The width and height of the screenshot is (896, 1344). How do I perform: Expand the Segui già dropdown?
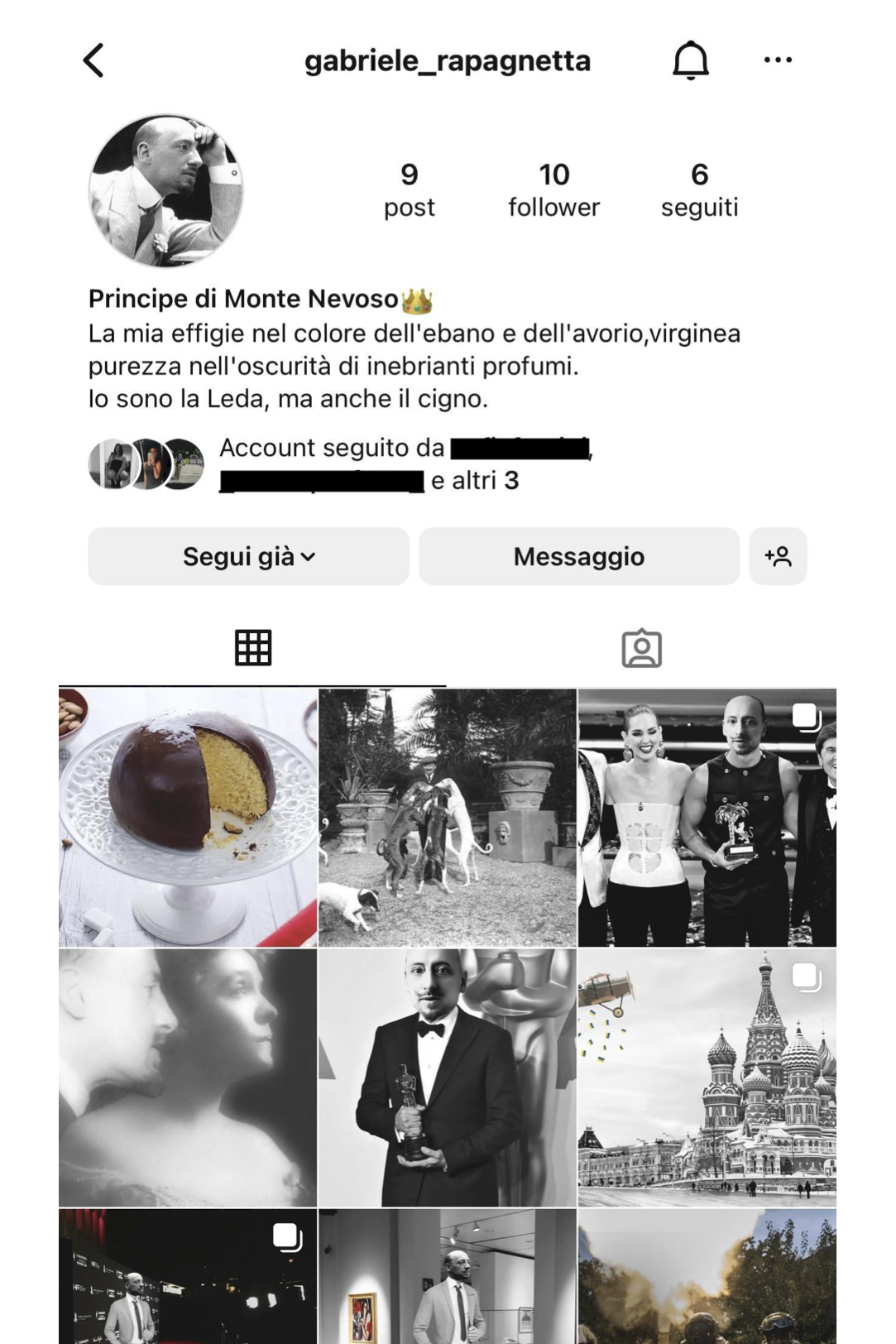(248, 556)
